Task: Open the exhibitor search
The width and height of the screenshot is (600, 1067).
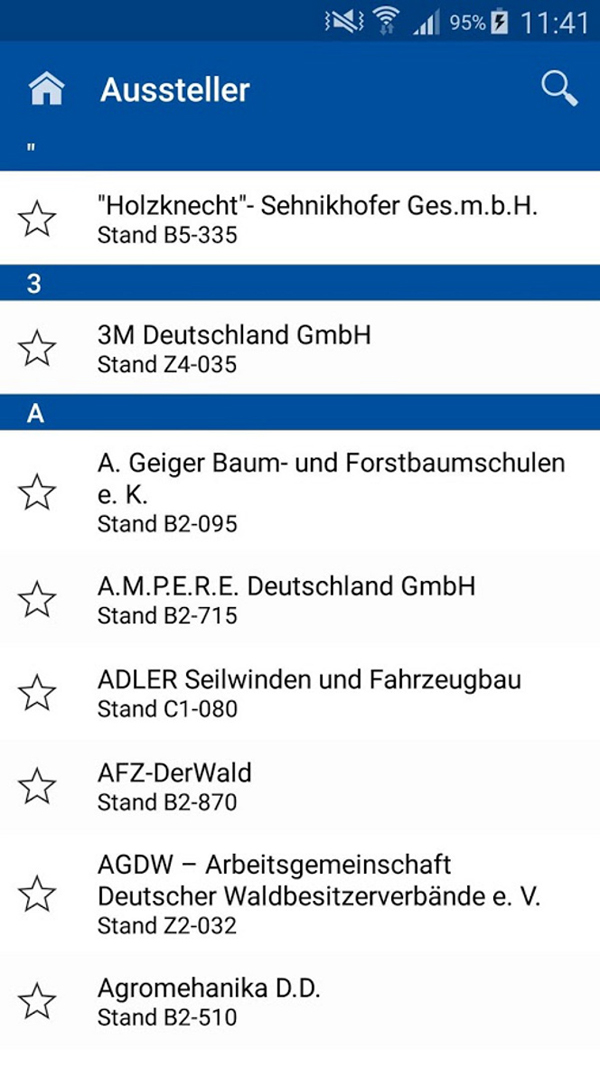Action: coord(559,89)
